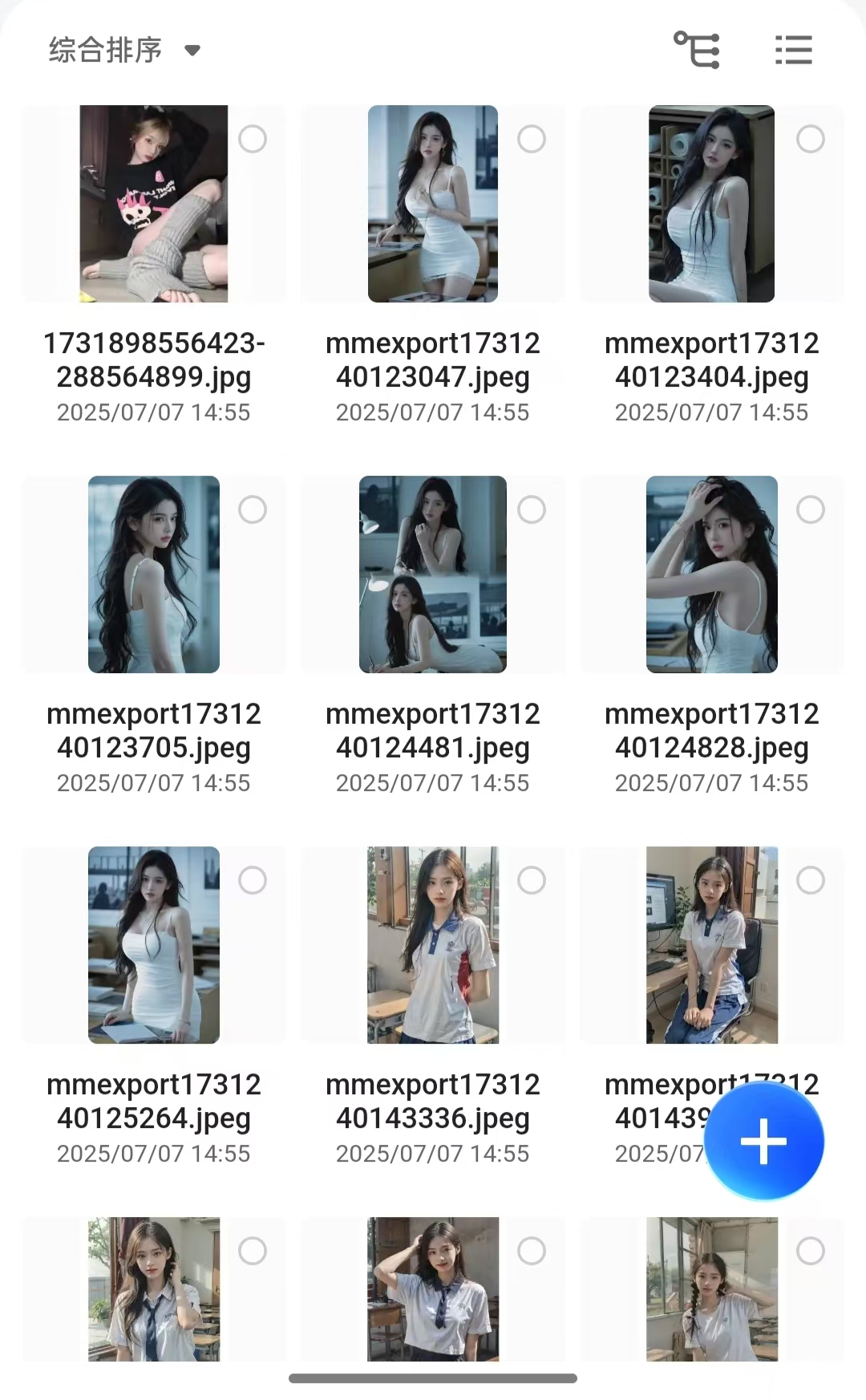Select the file mmexport1731240123047.jpeg

coord(532,140)
